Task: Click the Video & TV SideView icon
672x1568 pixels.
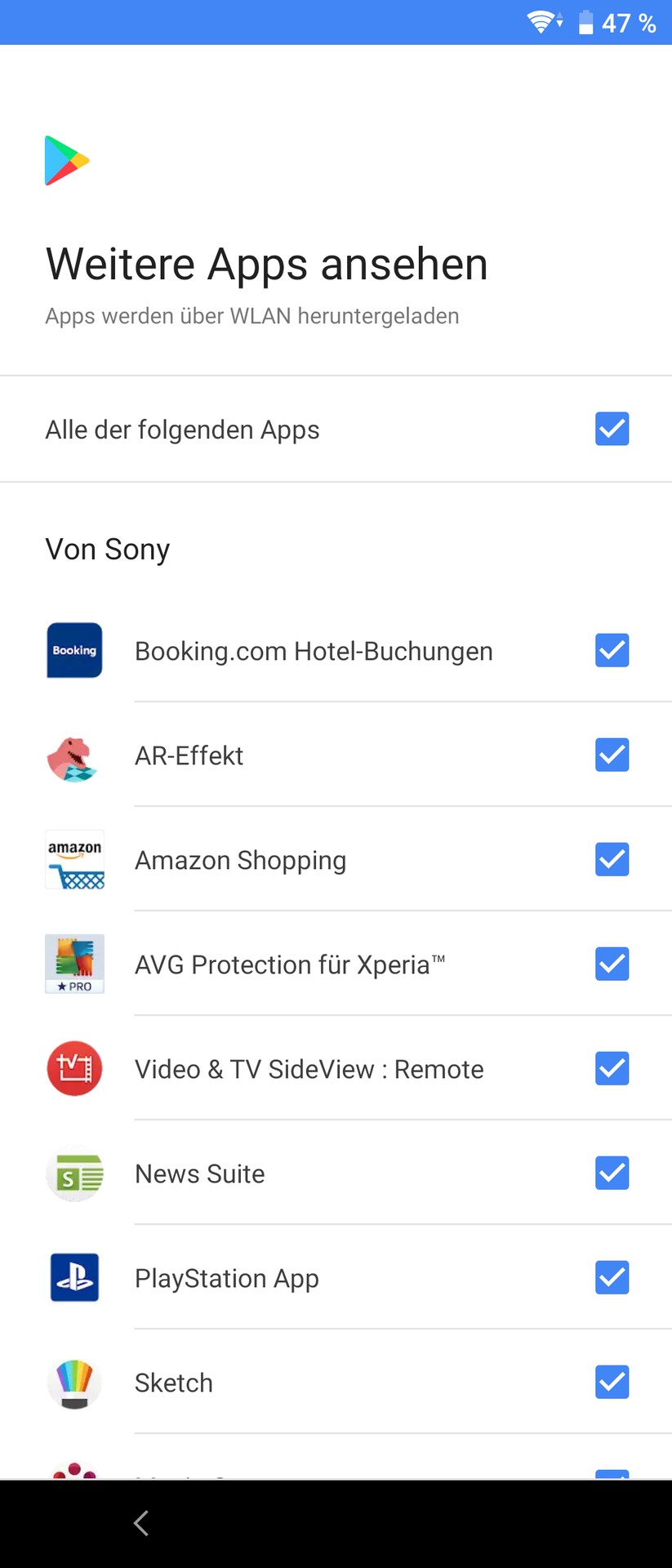Action: click(x=74, y=1068)
